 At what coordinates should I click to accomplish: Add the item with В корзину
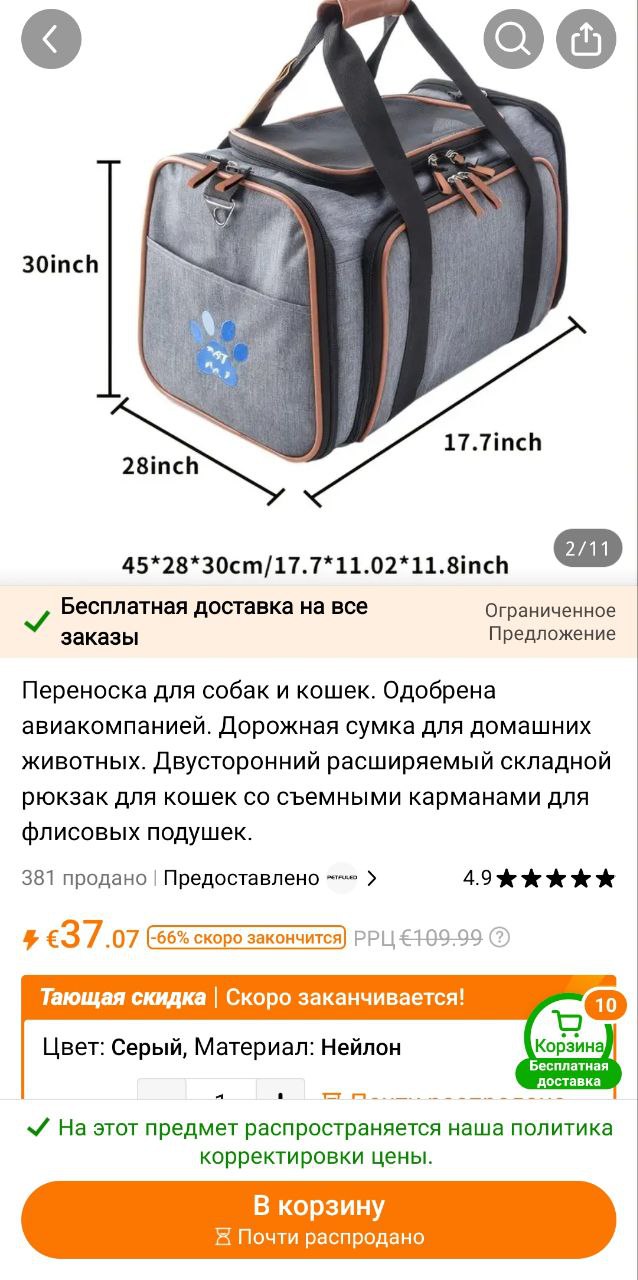(x=319, y=1219)
